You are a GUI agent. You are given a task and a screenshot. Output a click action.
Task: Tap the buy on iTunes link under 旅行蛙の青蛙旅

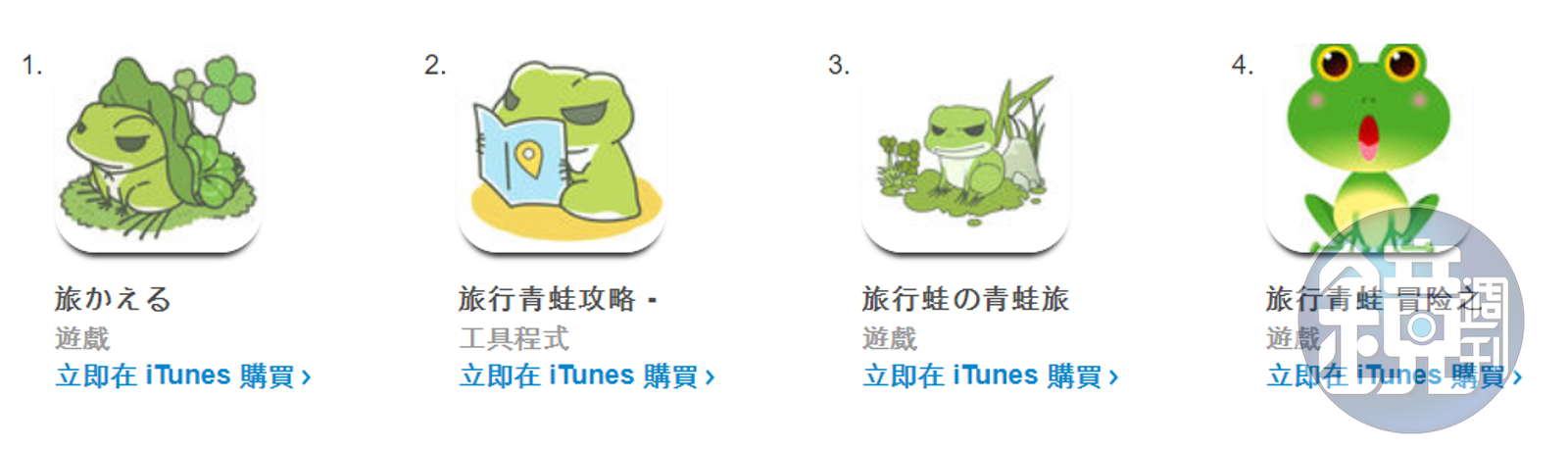click(991, 375)
